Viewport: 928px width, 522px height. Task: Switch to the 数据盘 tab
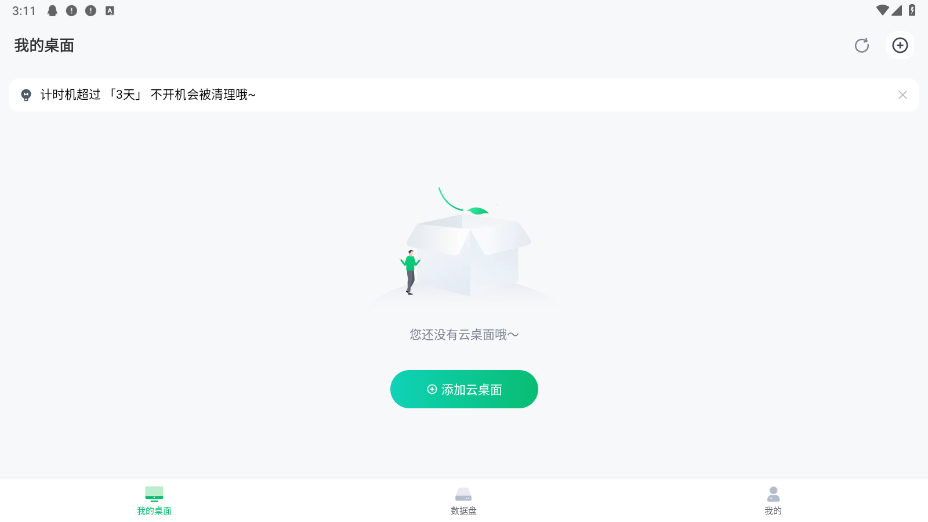(x=463, y=500)
